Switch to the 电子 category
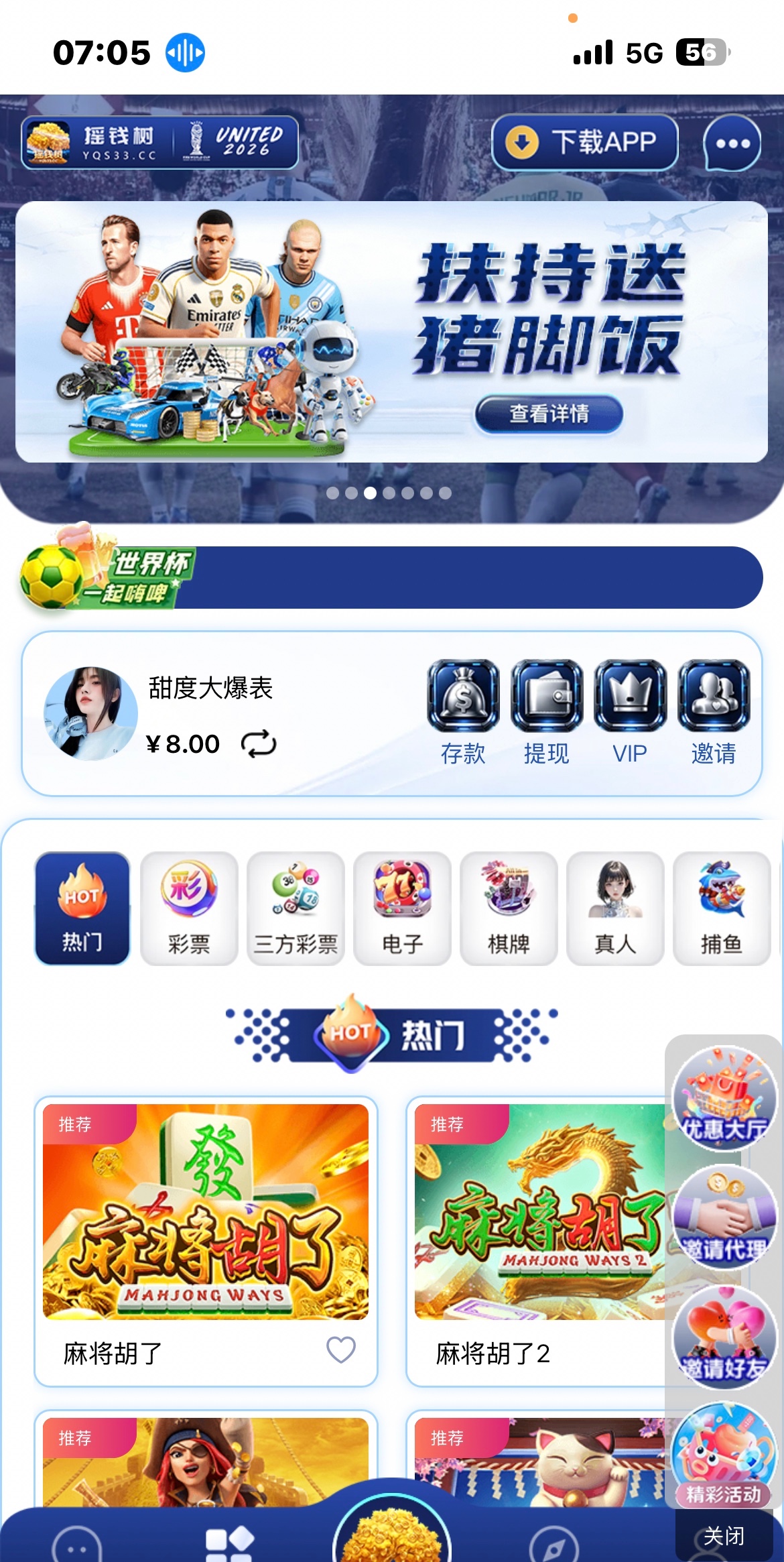This screenshot has width=784, height=1562. click(x=402, y=908)
